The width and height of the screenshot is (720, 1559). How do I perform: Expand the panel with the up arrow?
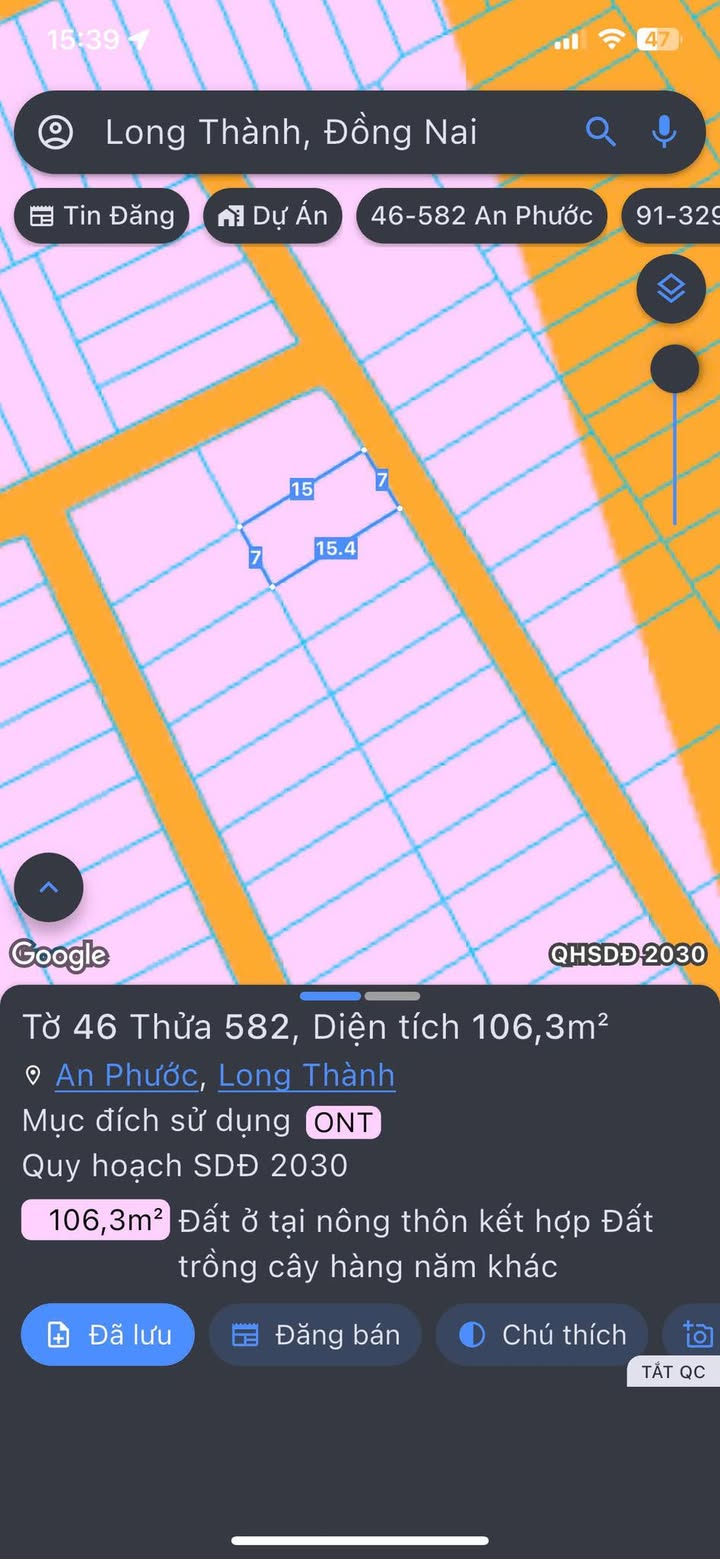[49, 887]
